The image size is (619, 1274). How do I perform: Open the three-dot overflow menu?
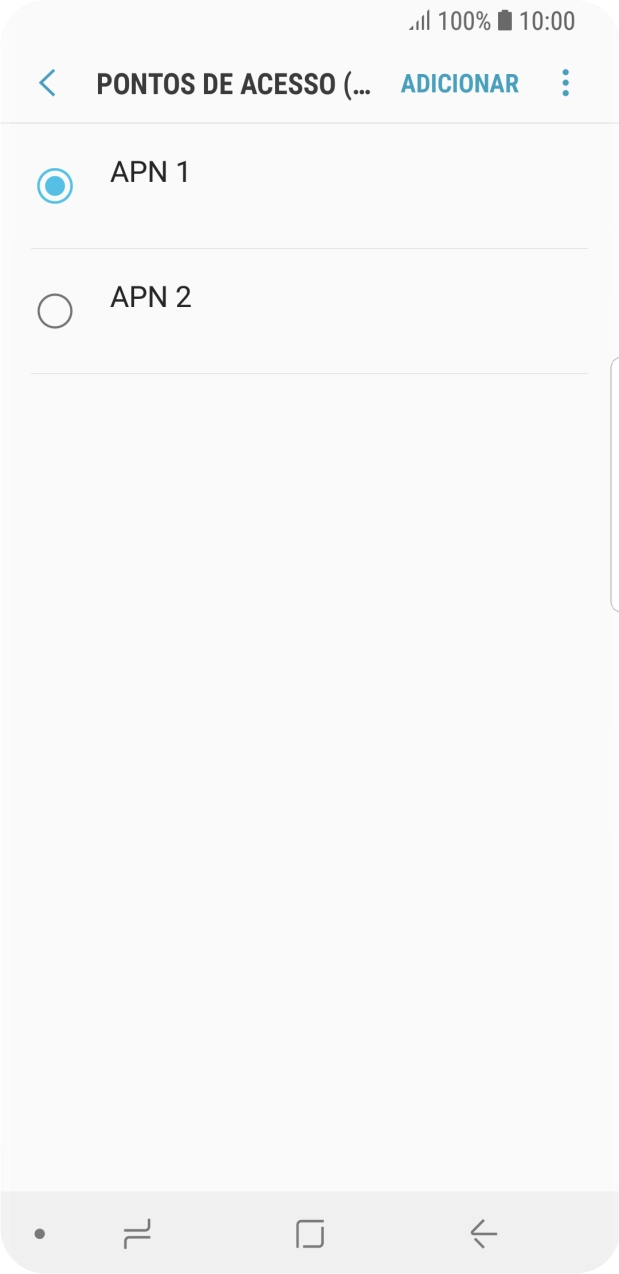565,83
